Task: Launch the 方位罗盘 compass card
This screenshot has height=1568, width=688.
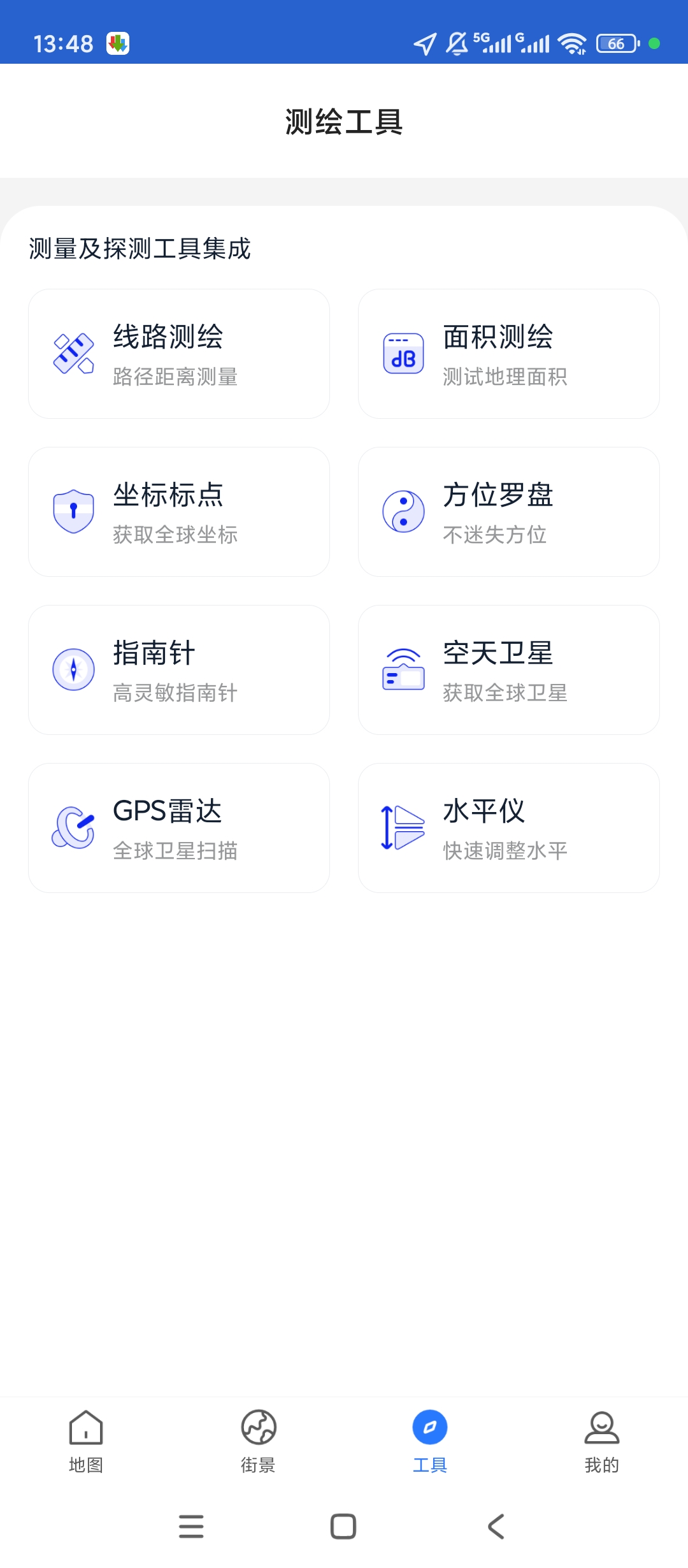Action: pos(509,512)
